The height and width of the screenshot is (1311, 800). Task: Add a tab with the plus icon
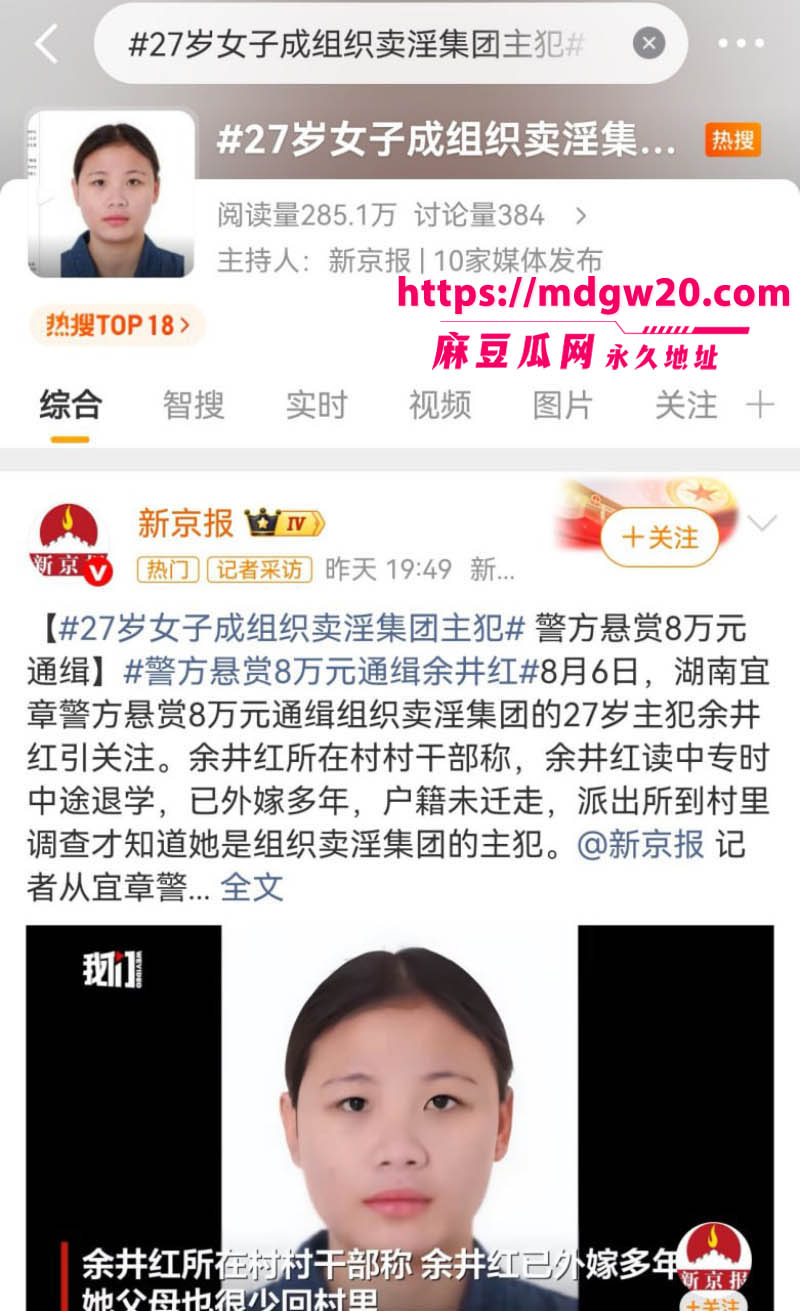pos(760,405)
